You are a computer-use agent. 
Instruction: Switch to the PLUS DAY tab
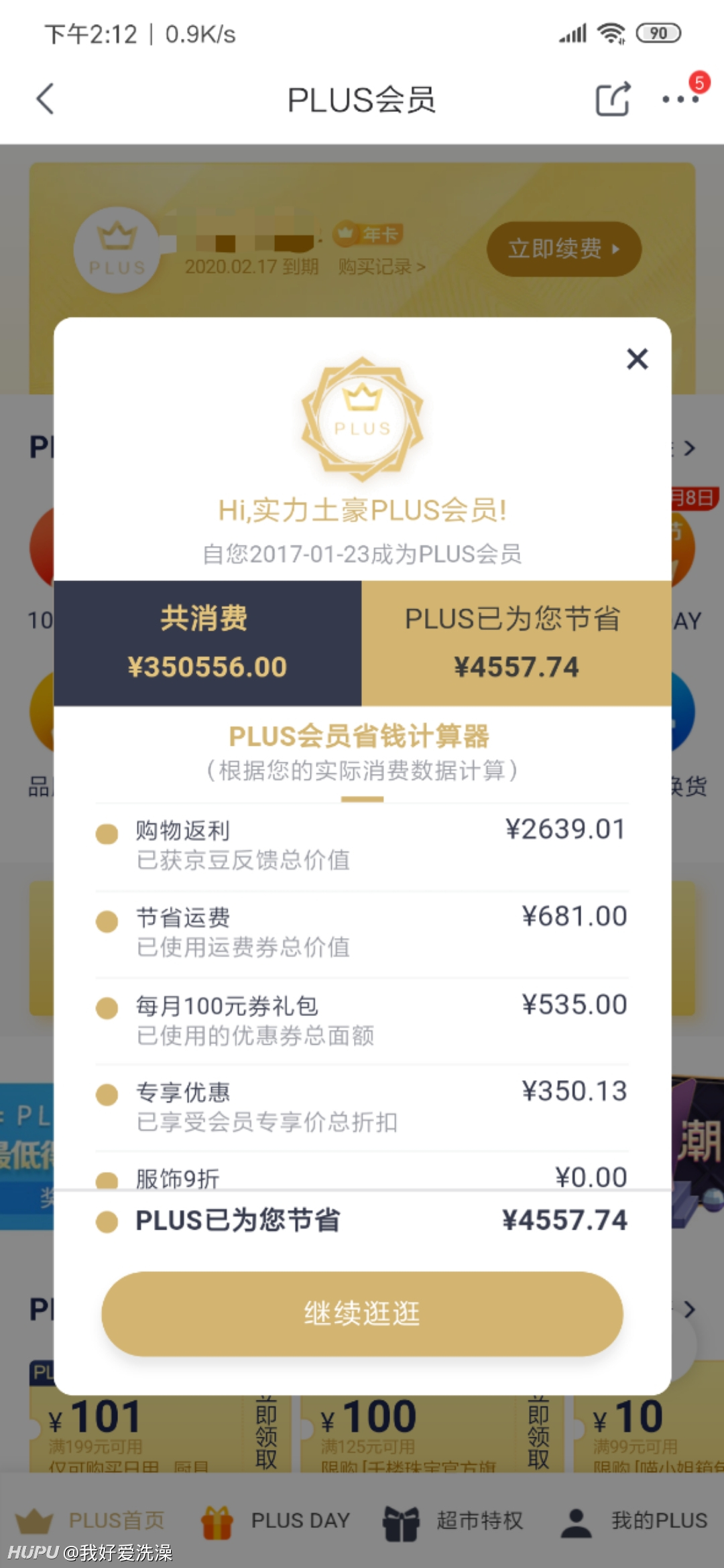click(x=275, y=1520)
